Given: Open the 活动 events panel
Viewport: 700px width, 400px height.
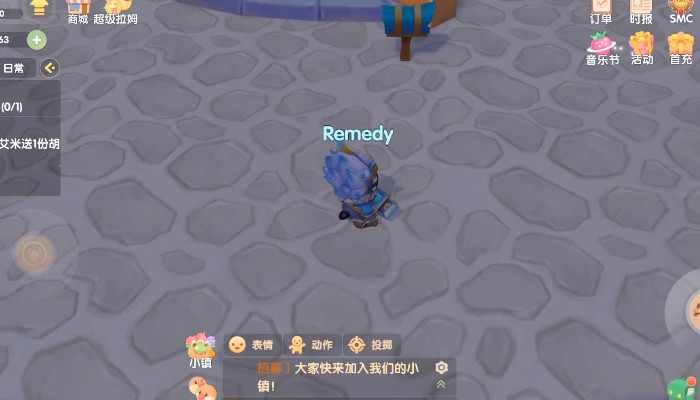Looking at the screenshot, I should point(641,47).
